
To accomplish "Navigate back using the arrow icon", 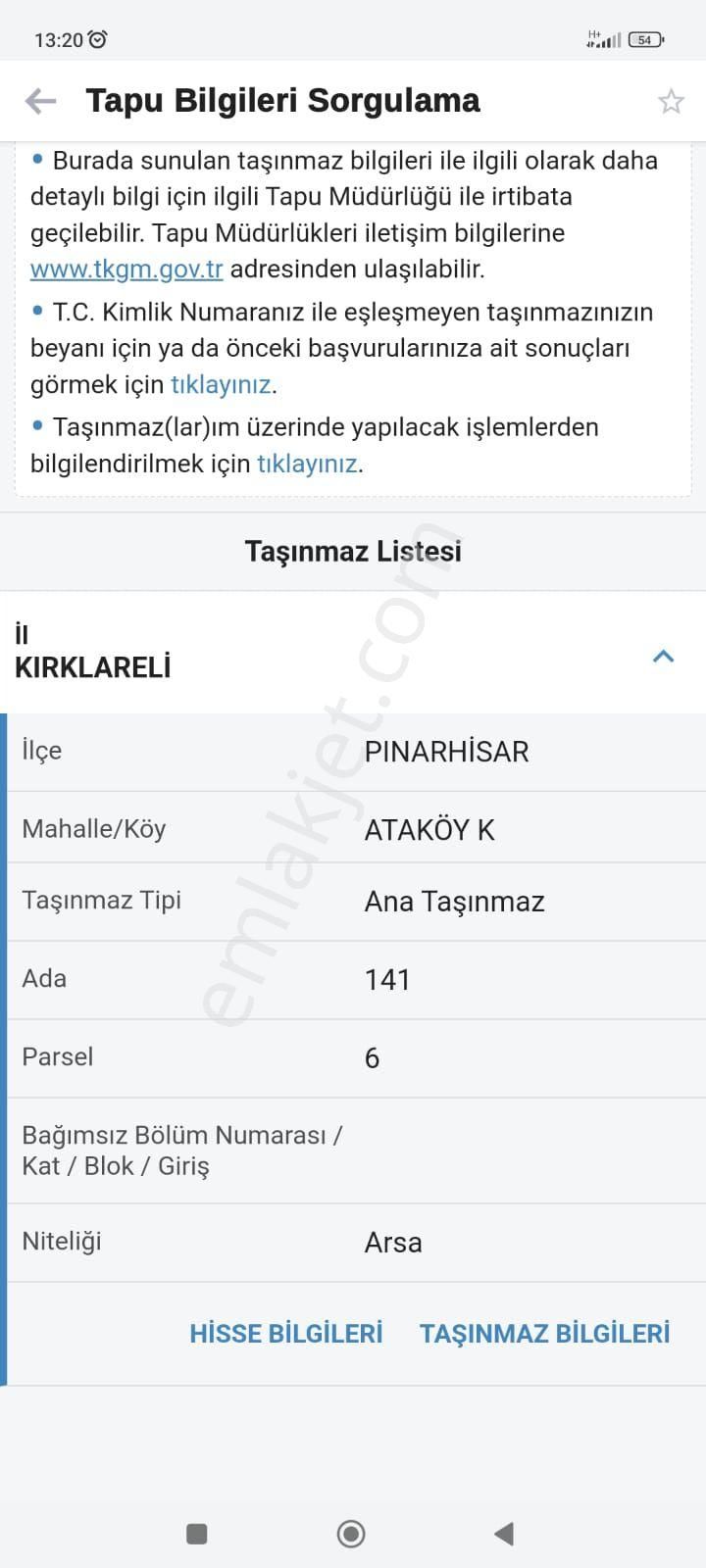I will click(x=39, y=100).
